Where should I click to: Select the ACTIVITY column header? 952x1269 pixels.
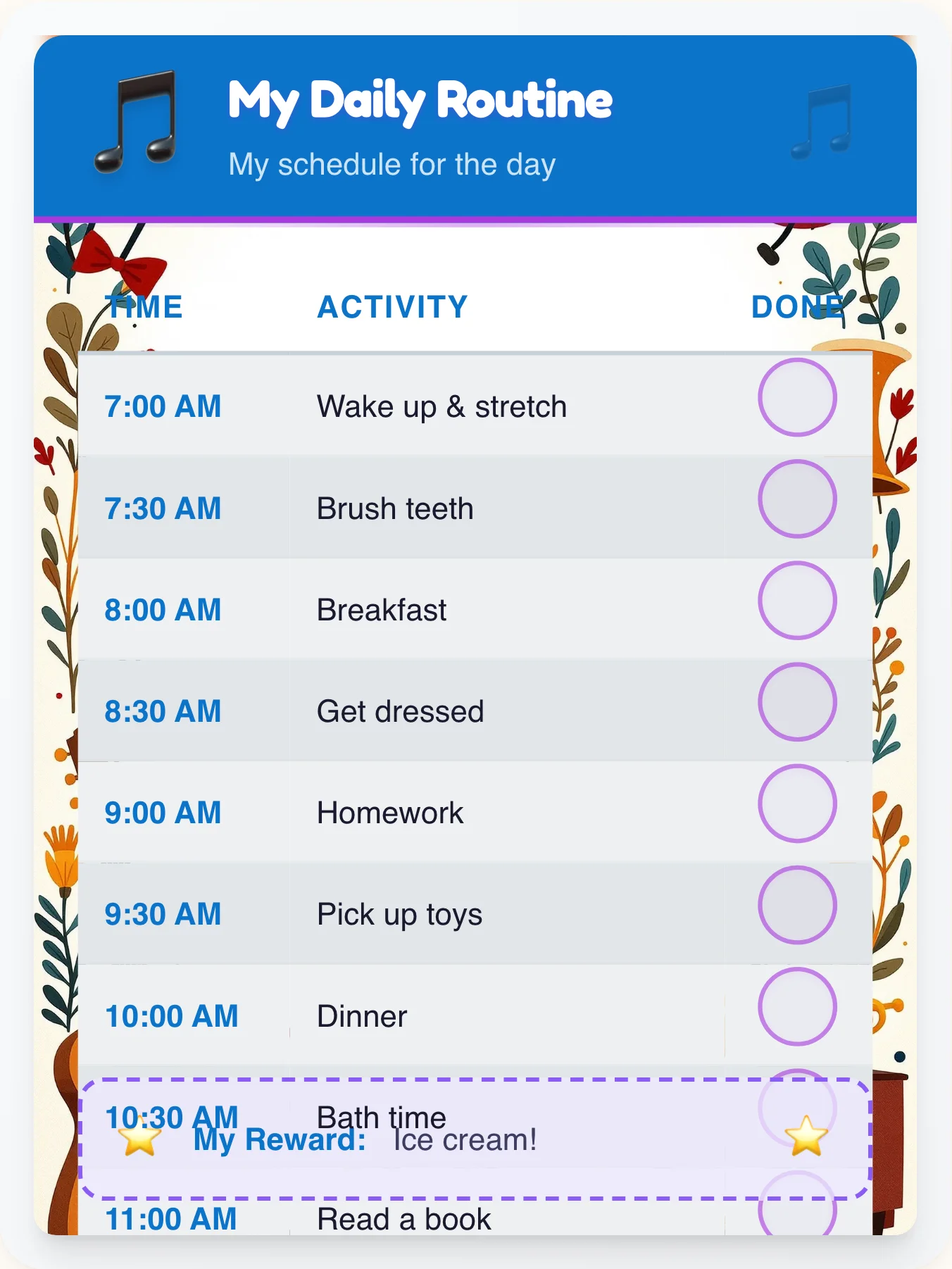click(x=392, y=306)
